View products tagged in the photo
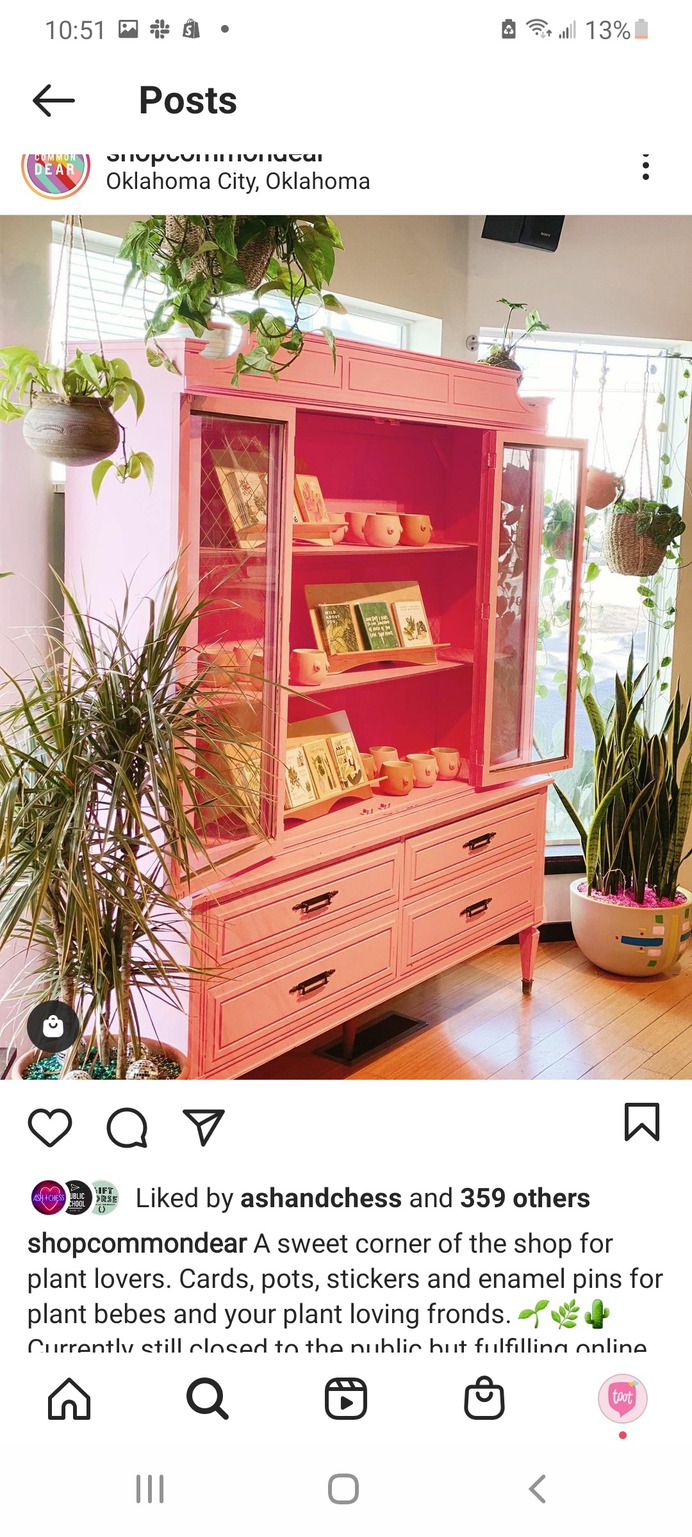The height and width of the screenshot is (1537, 692). click(x=53, y=1026)
